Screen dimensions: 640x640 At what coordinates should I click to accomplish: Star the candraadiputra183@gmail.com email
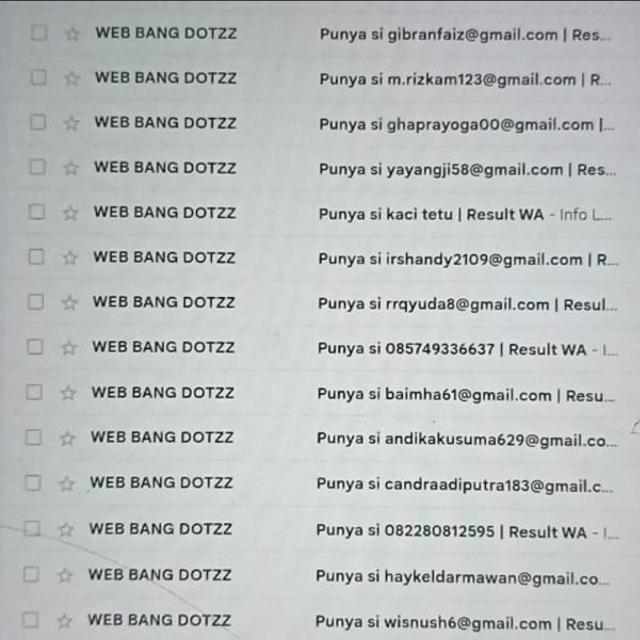pos(67,484)
